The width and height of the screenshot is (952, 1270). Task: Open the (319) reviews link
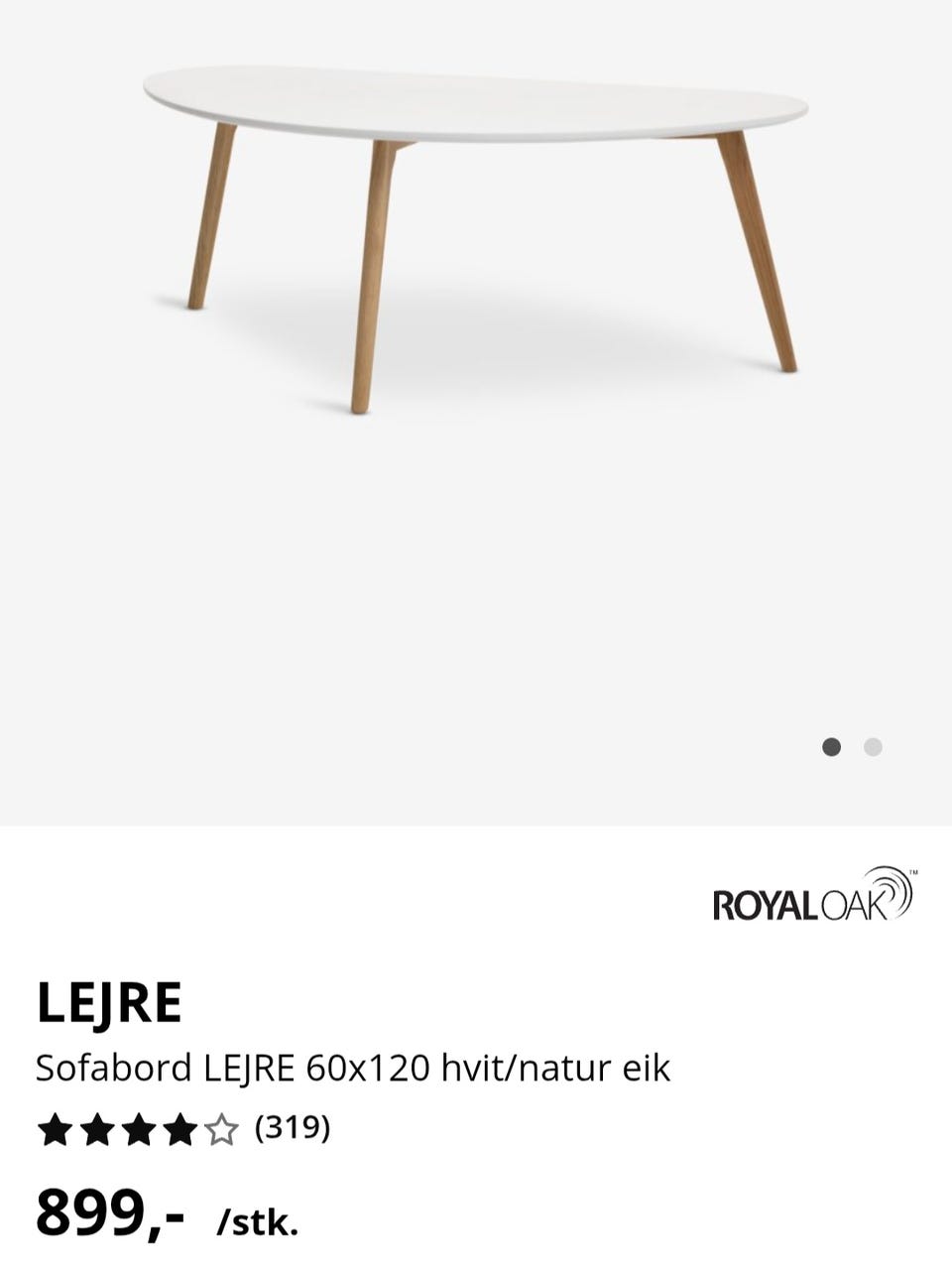[294, 1128]
